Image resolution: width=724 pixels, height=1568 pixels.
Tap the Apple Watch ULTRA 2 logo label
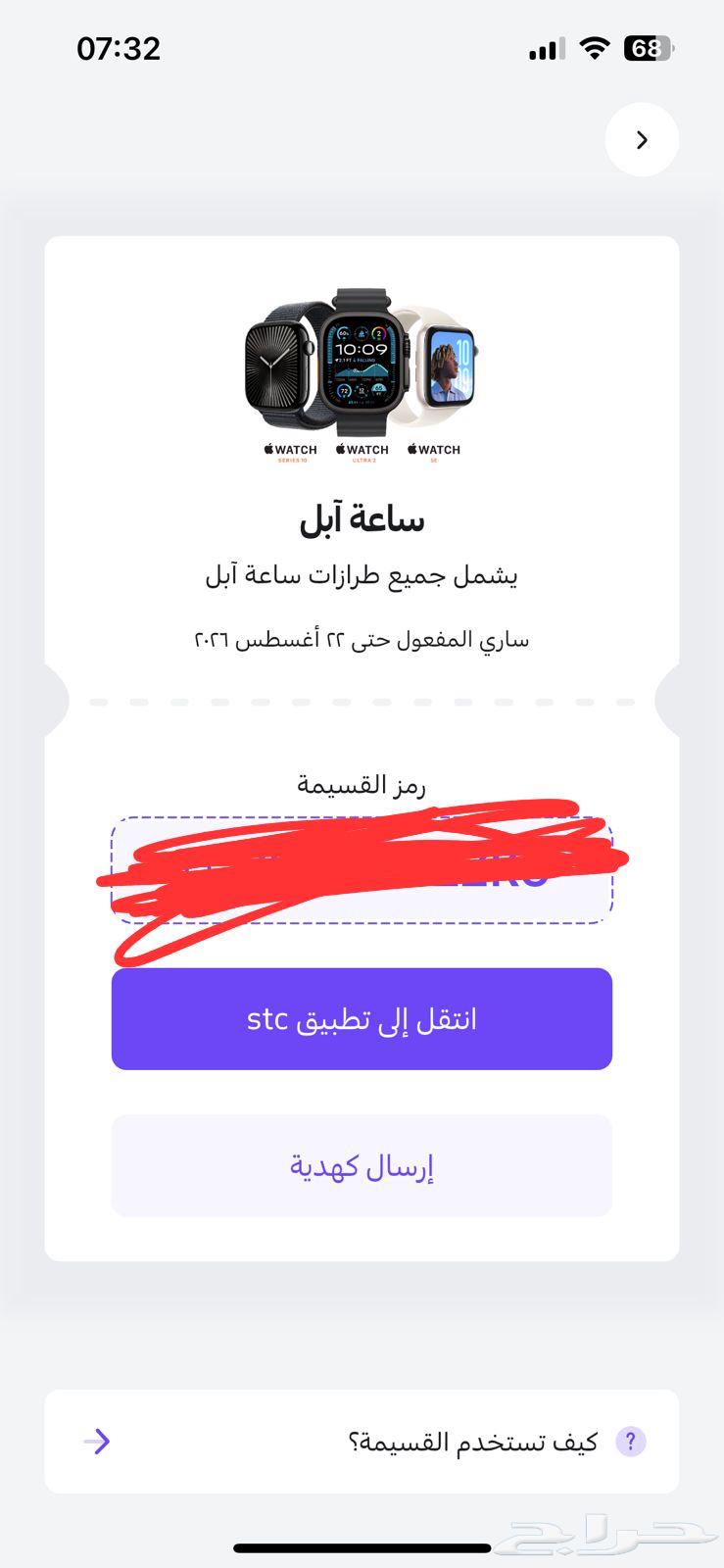click(x=362, y=453)
